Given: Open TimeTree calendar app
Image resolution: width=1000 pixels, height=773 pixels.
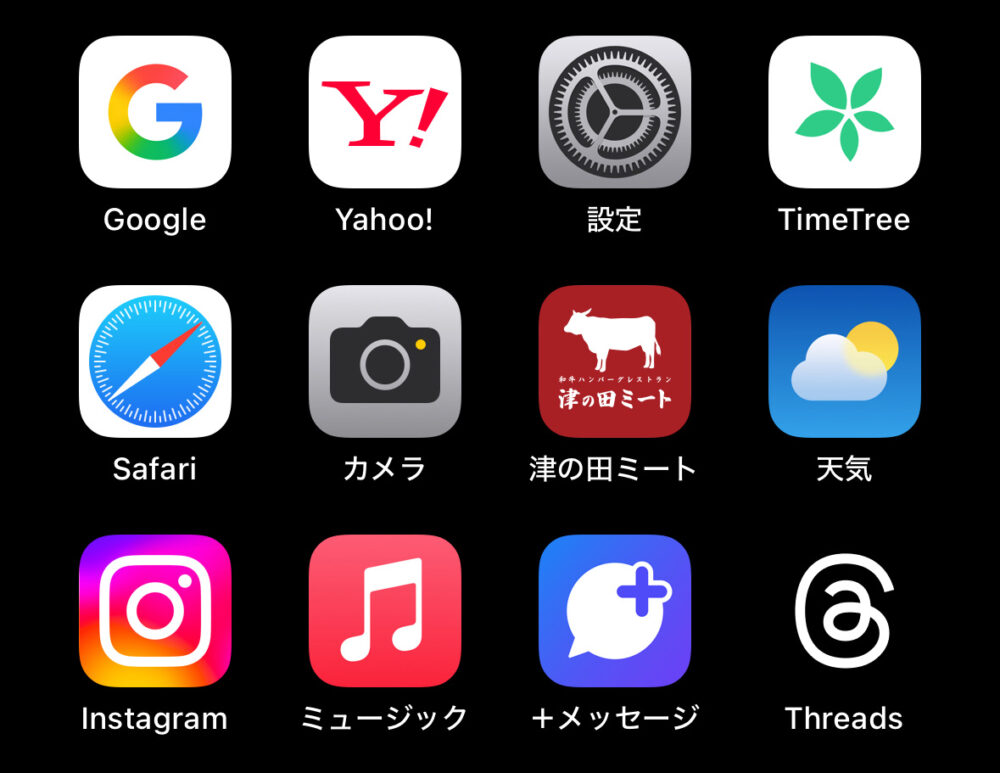Looking at the screenshot, I should [x=844, y=112].
